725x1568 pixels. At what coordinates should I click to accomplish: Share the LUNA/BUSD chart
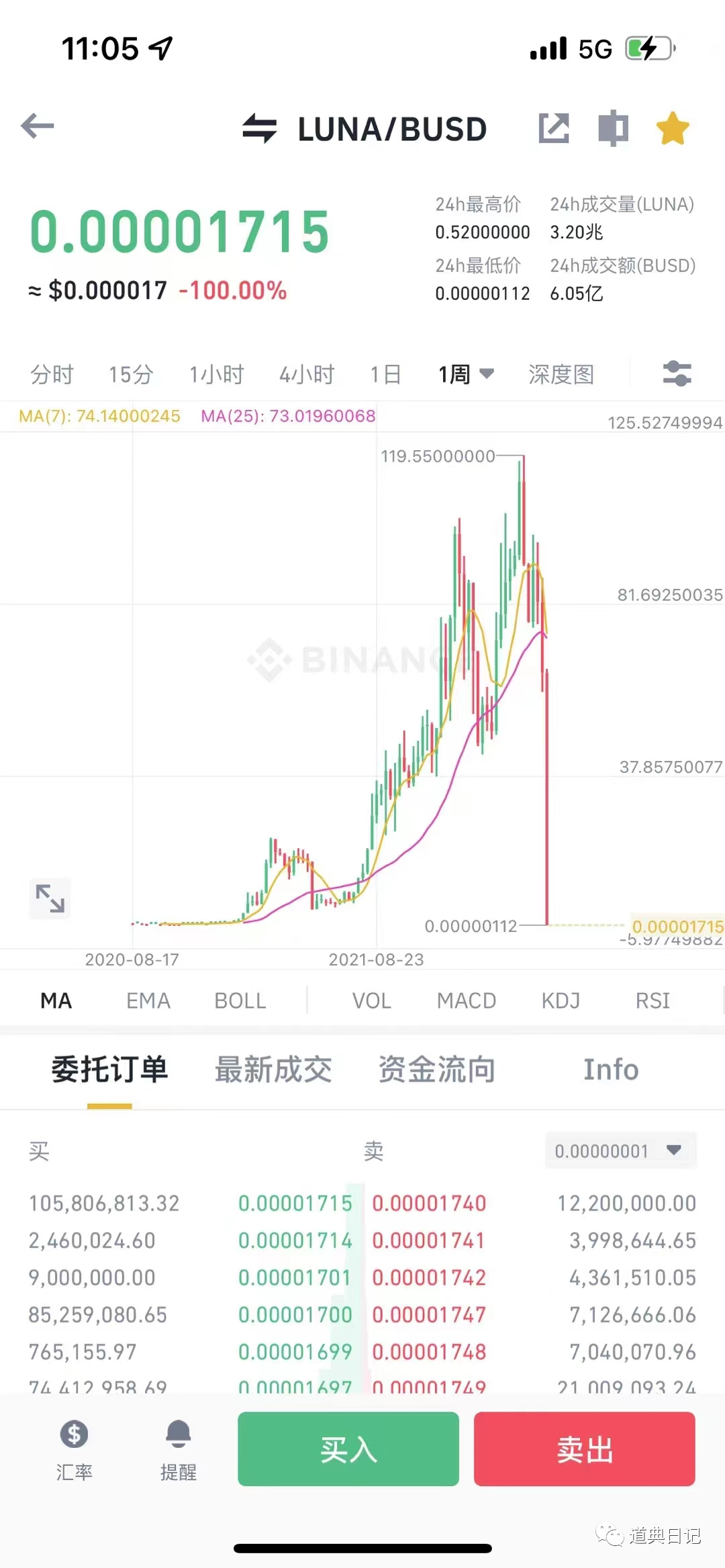tap(554, 127)
